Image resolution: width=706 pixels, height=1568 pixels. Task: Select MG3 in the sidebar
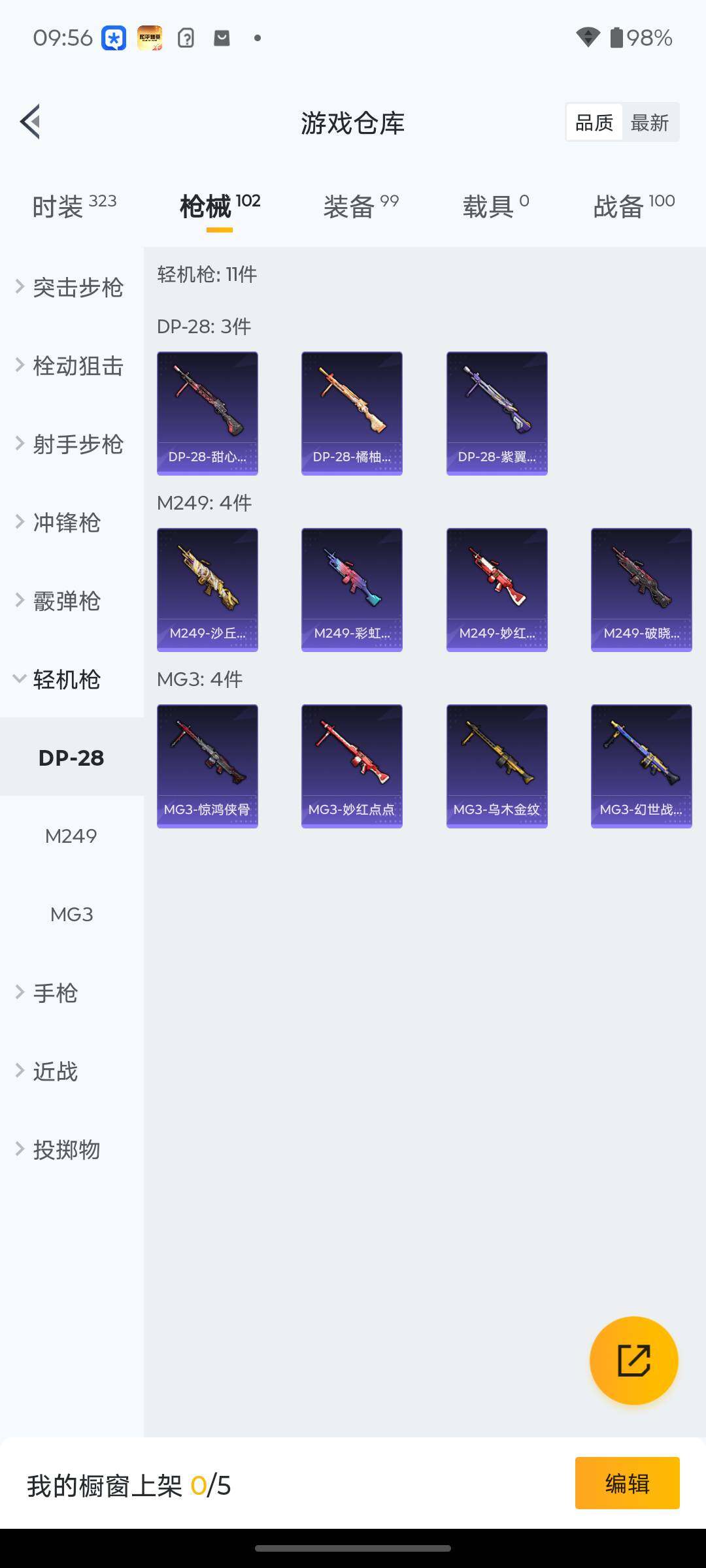point(71,915)
